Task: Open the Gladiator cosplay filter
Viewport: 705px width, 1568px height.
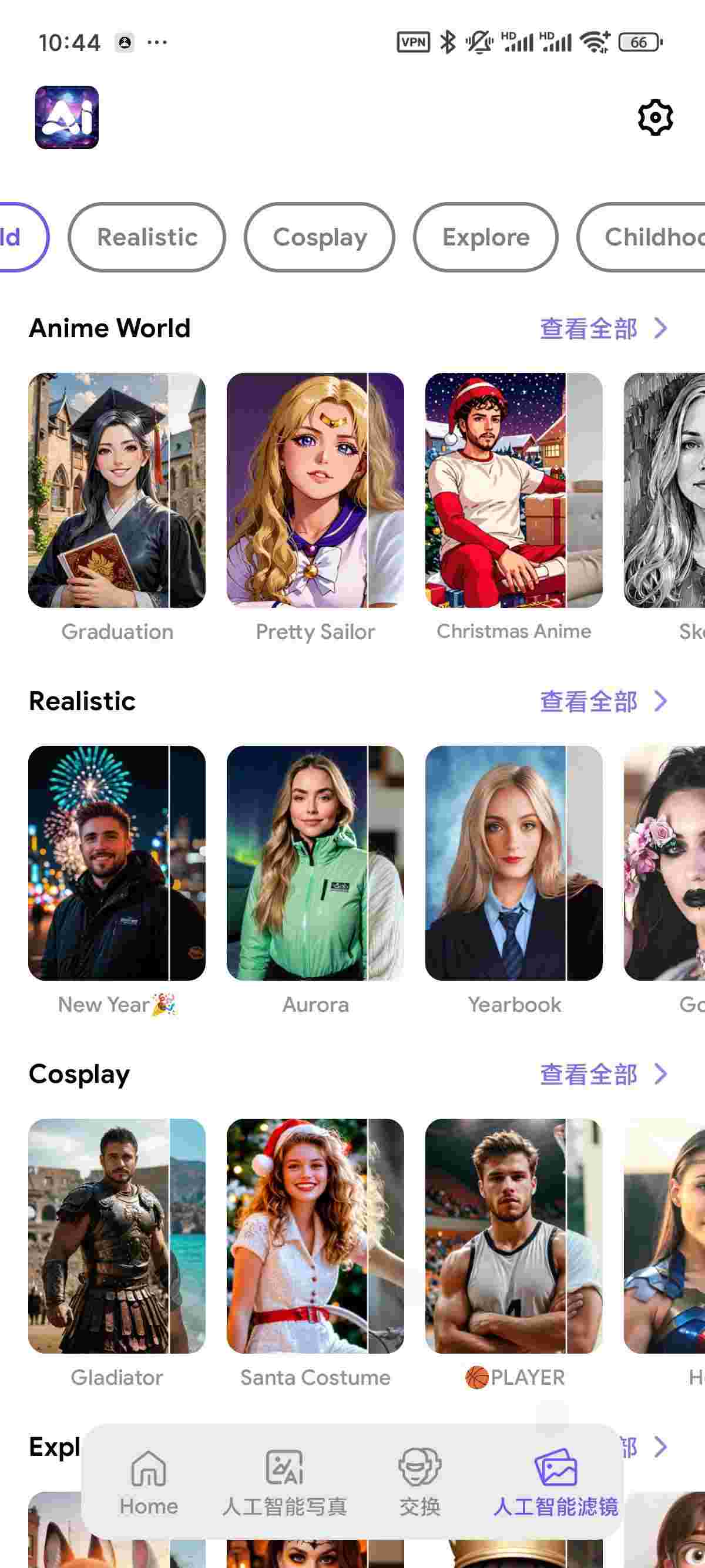Action: pyautogui.click(x=117, y=1236)
